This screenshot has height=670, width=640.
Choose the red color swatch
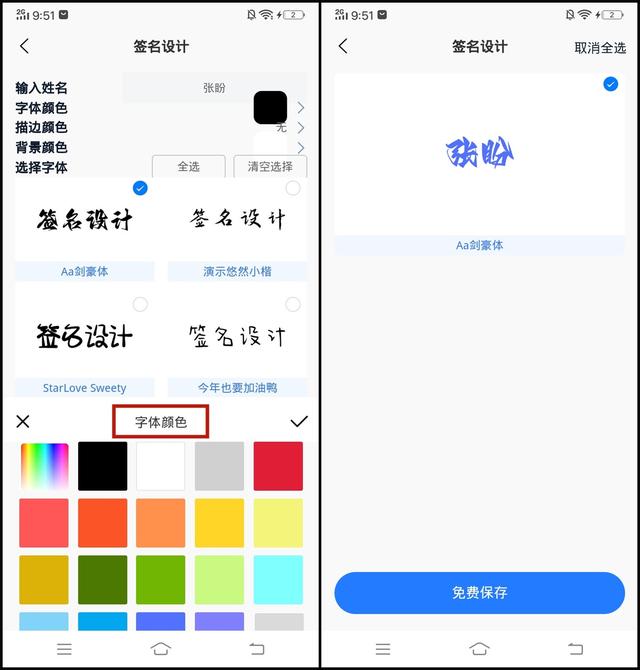point(278,466)
